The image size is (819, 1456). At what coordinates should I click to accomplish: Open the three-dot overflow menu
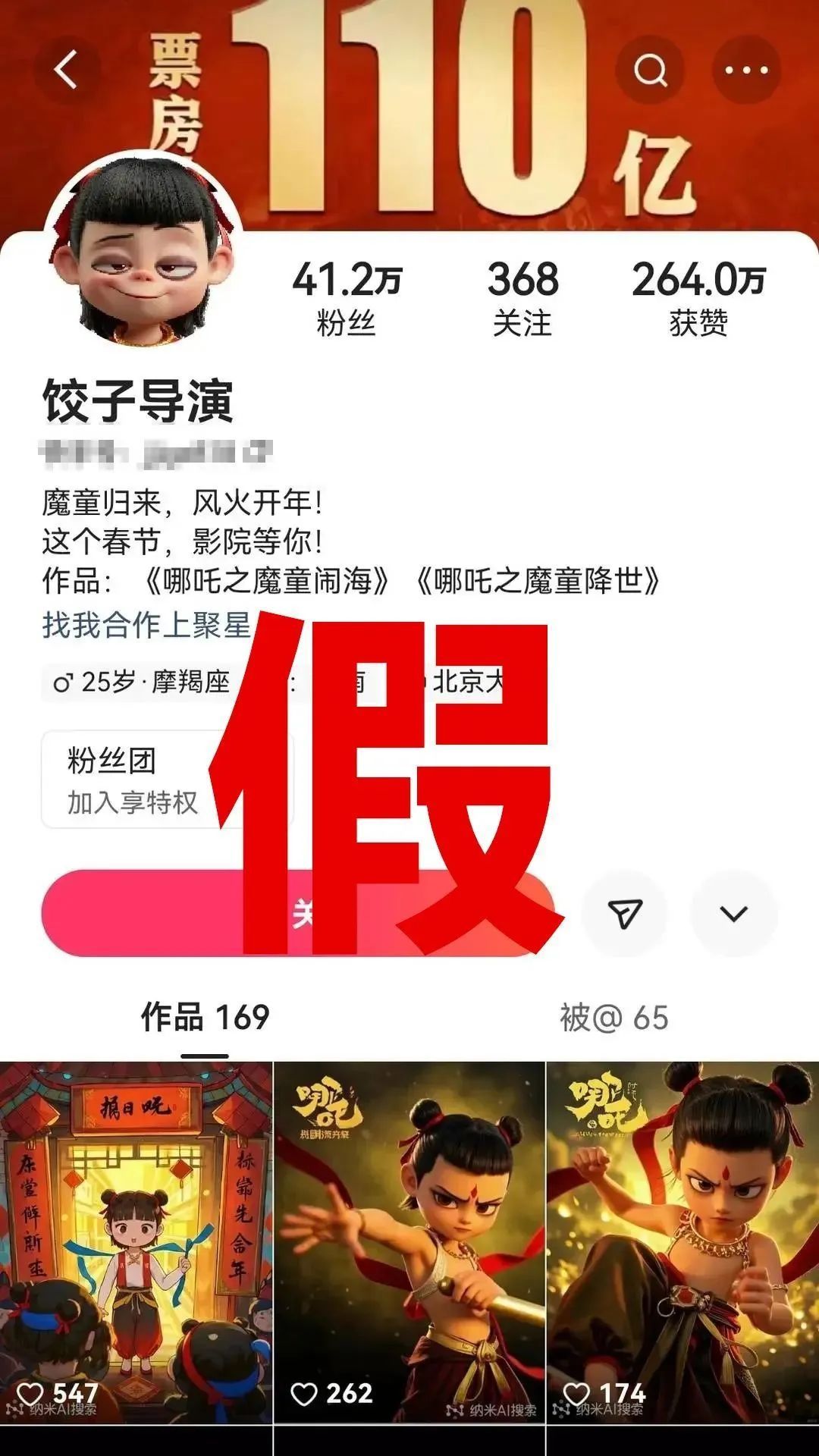click(x=746, y=70)
